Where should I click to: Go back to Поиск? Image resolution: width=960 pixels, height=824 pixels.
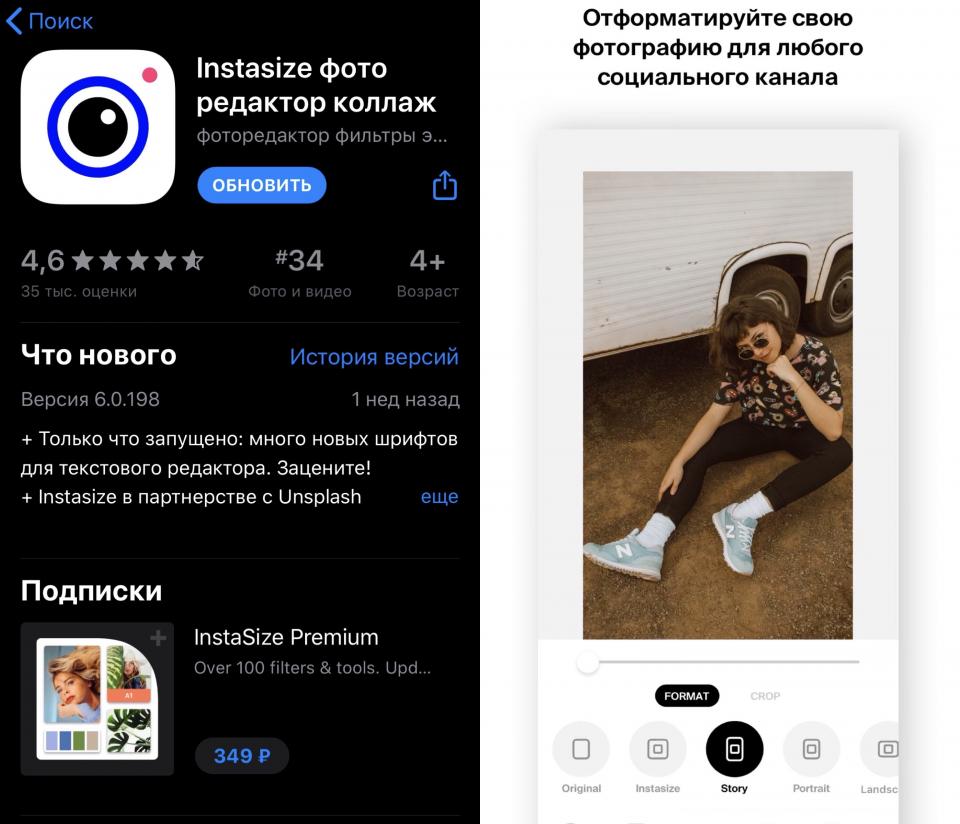tap(50, 21)
